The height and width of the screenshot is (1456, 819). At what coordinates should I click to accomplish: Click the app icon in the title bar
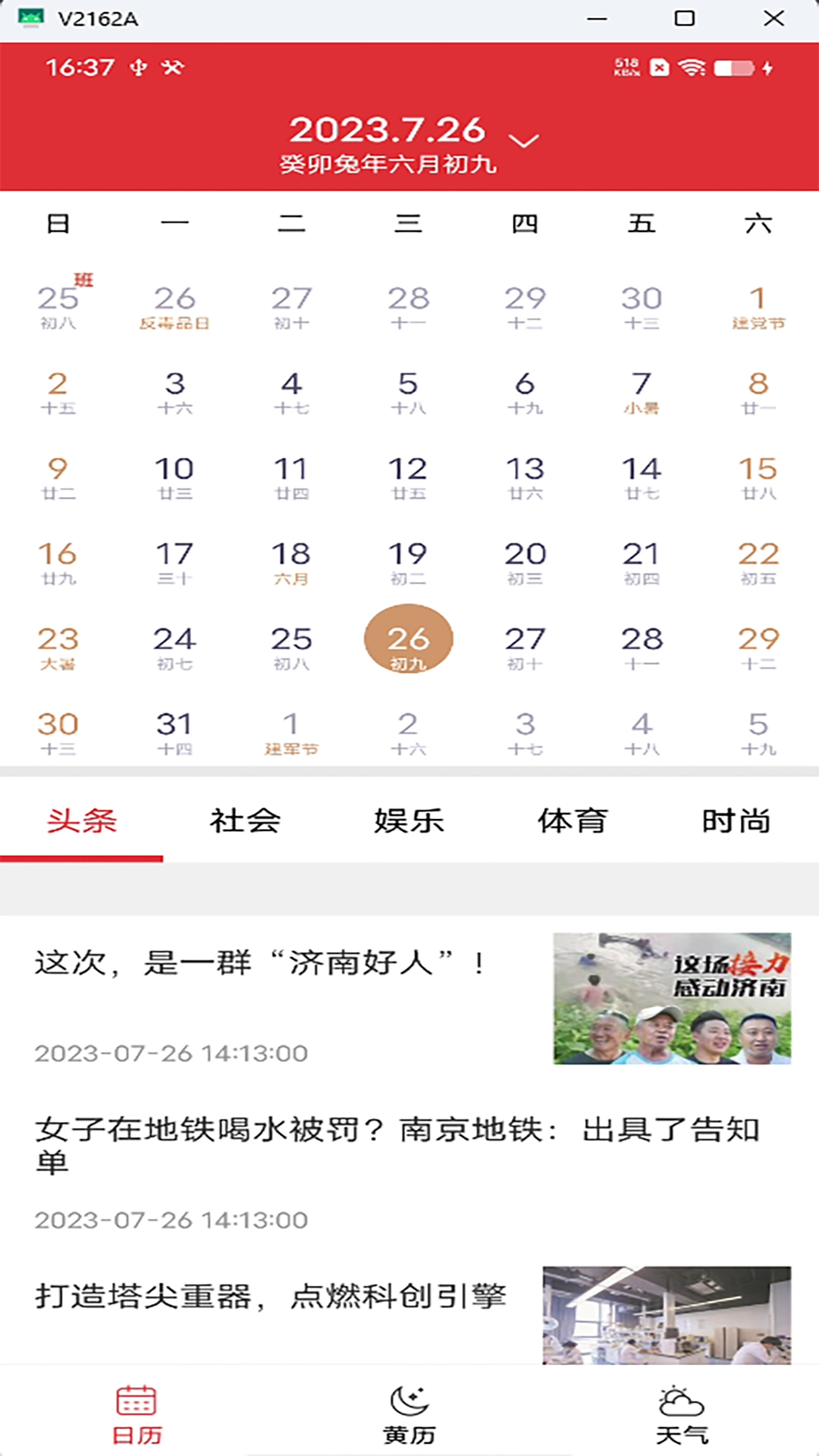point(30,17)
